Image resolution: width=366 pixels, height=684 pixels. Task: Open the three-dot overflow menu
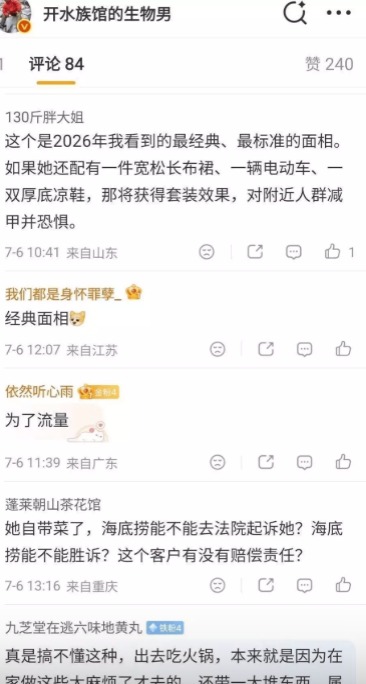pos(339,13)
